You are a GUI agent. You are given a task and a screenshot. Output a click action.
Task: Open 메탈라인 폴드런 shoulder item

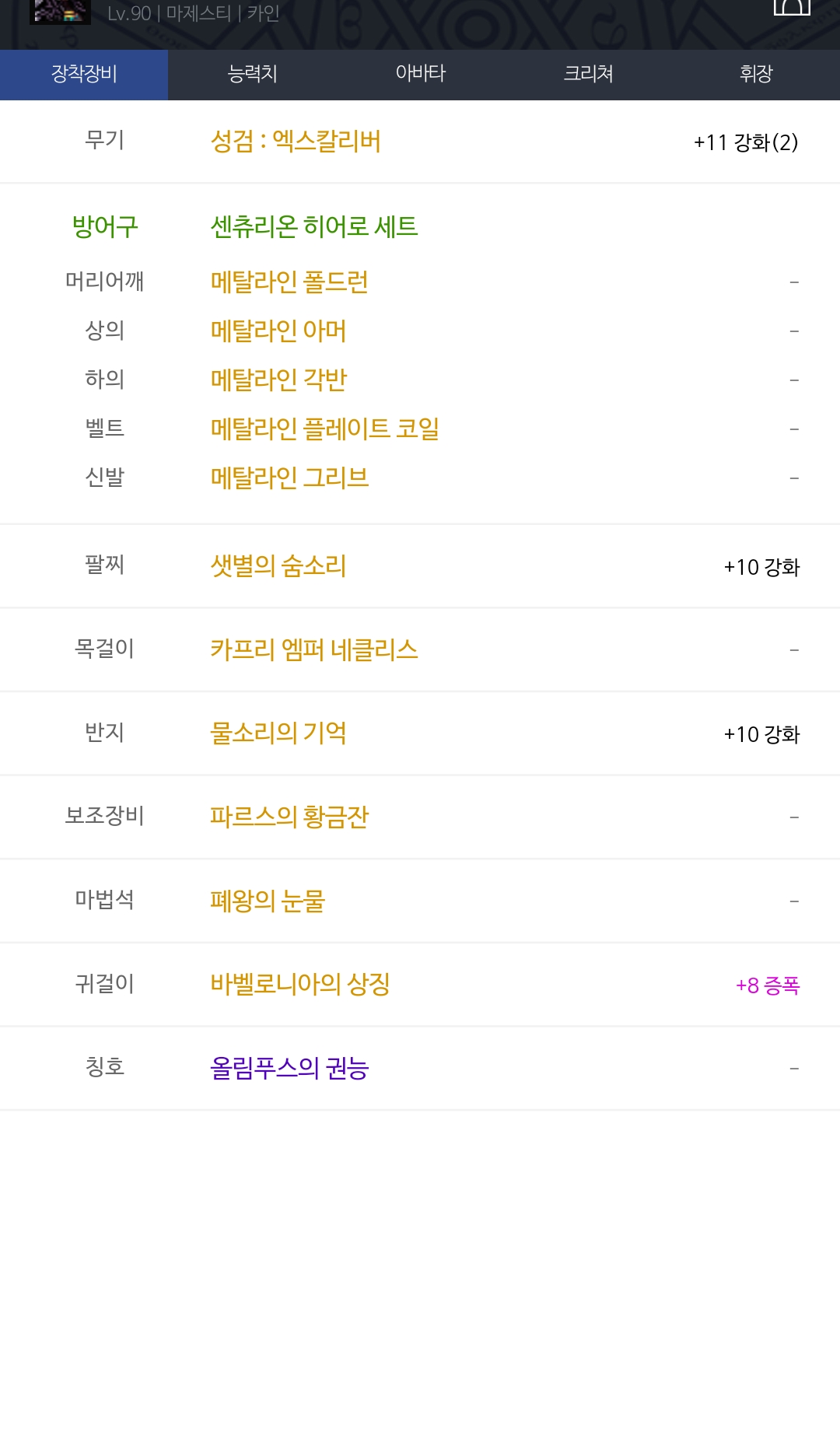pyautogui.click(x=289, y=282)
